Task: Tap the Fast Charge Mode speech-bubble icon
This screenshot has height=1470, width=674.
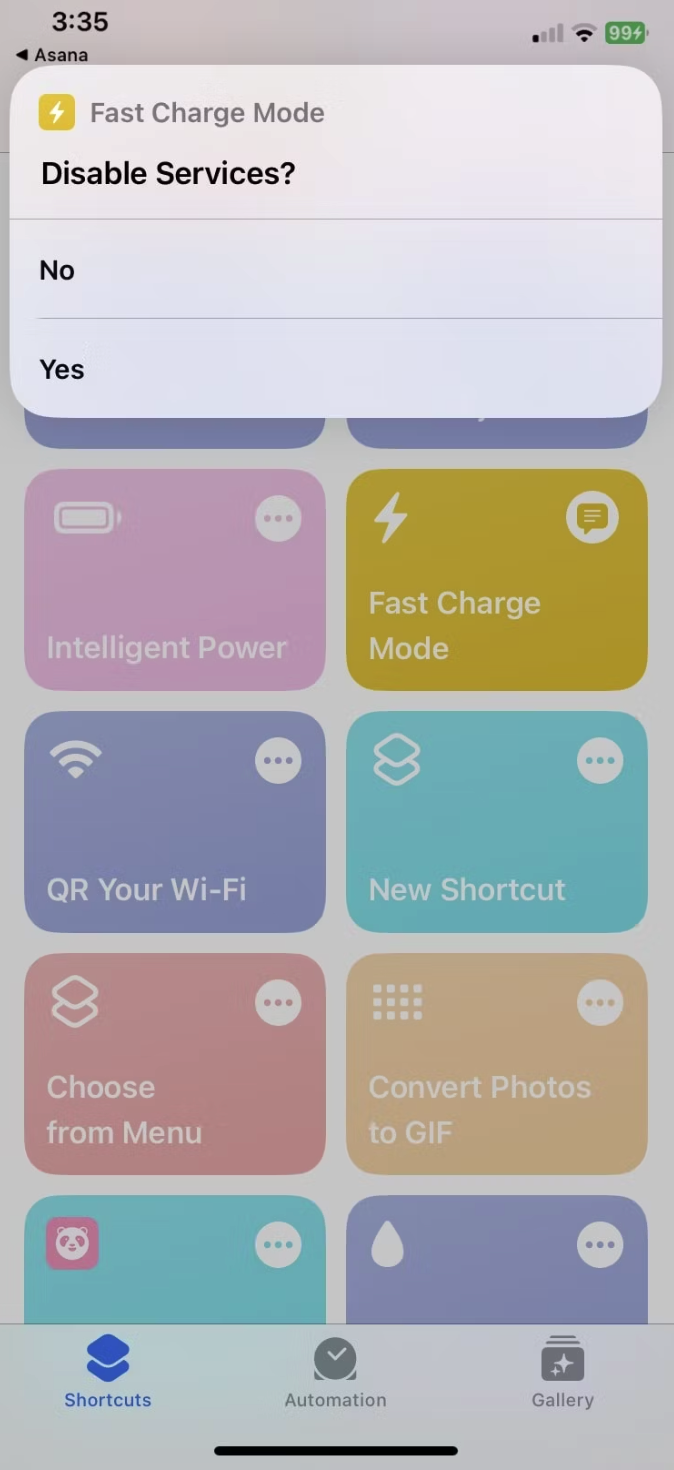Action: 592,518
